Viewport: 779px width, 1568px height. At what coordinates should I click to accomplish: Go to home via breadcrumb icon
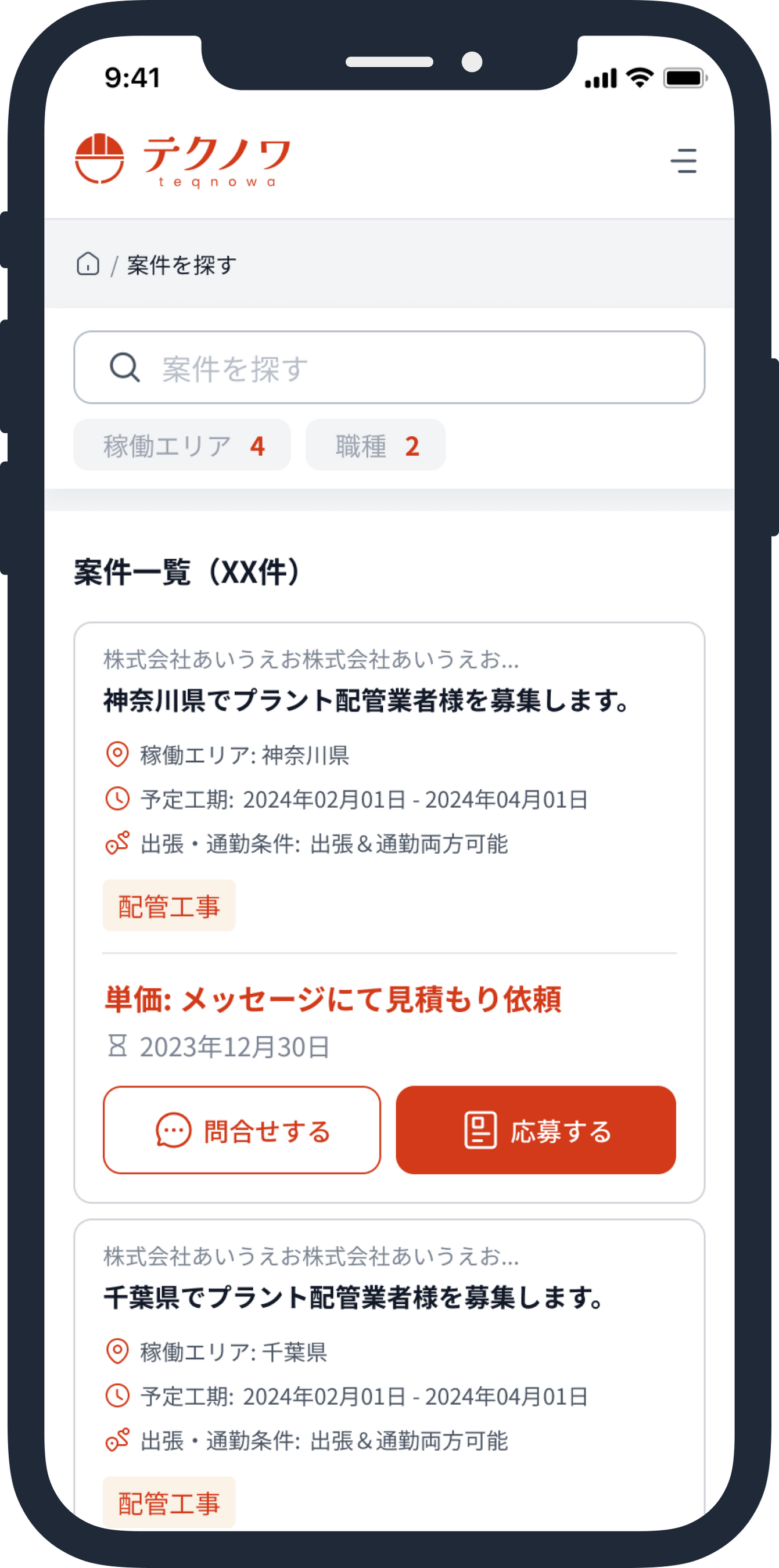tap(88, 264)
